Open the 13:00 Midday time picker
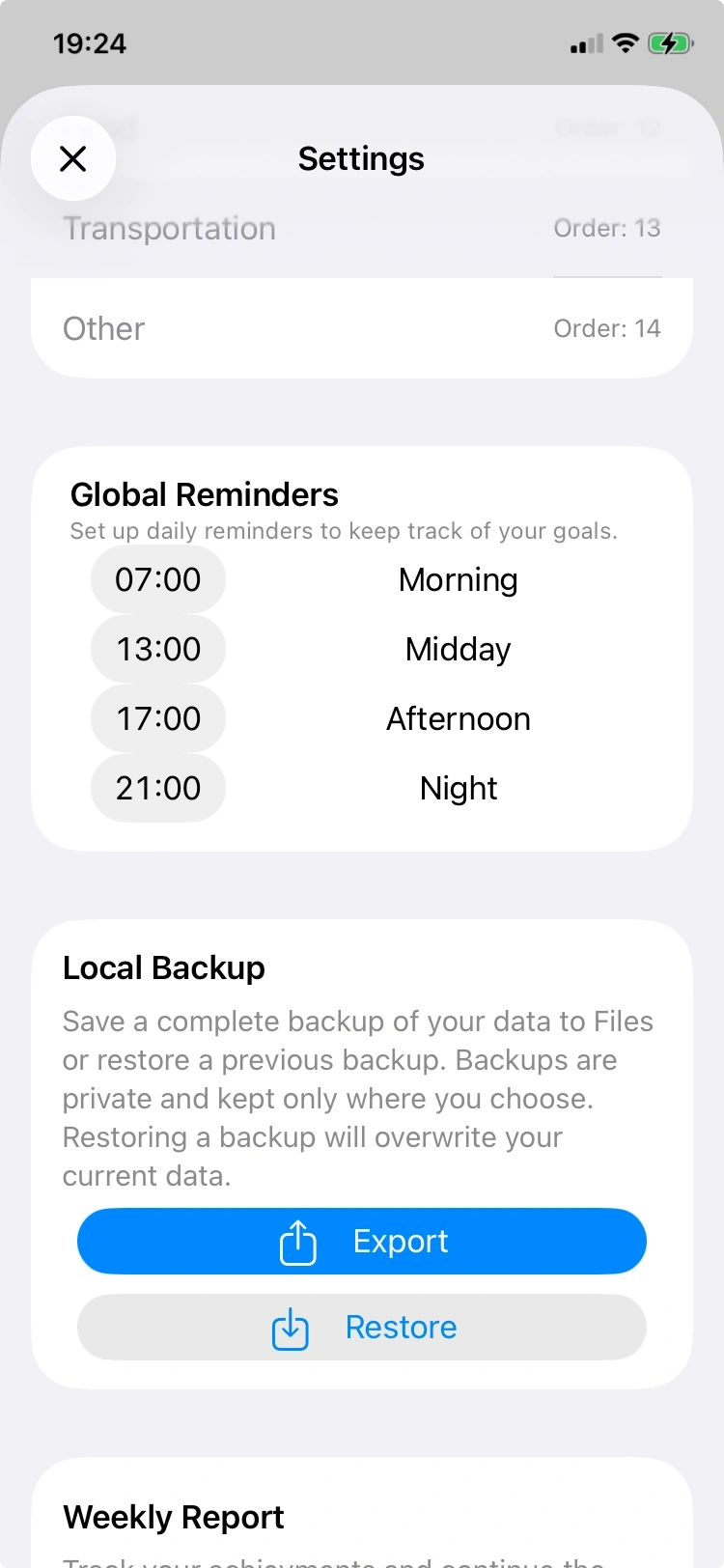The image size is (724, 1568). point(157,649)
